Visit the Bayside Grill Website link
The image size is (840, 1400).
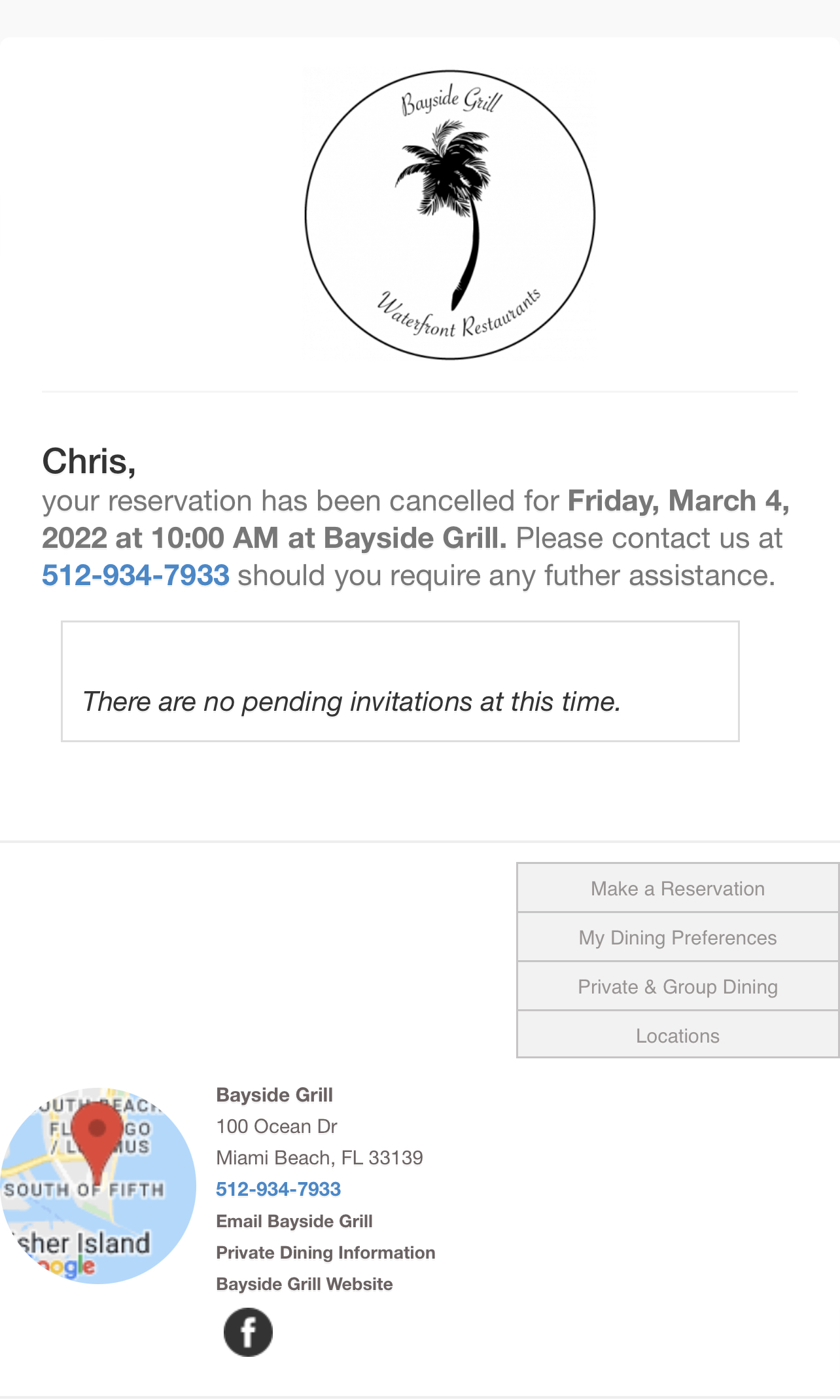pos(304,1283)
